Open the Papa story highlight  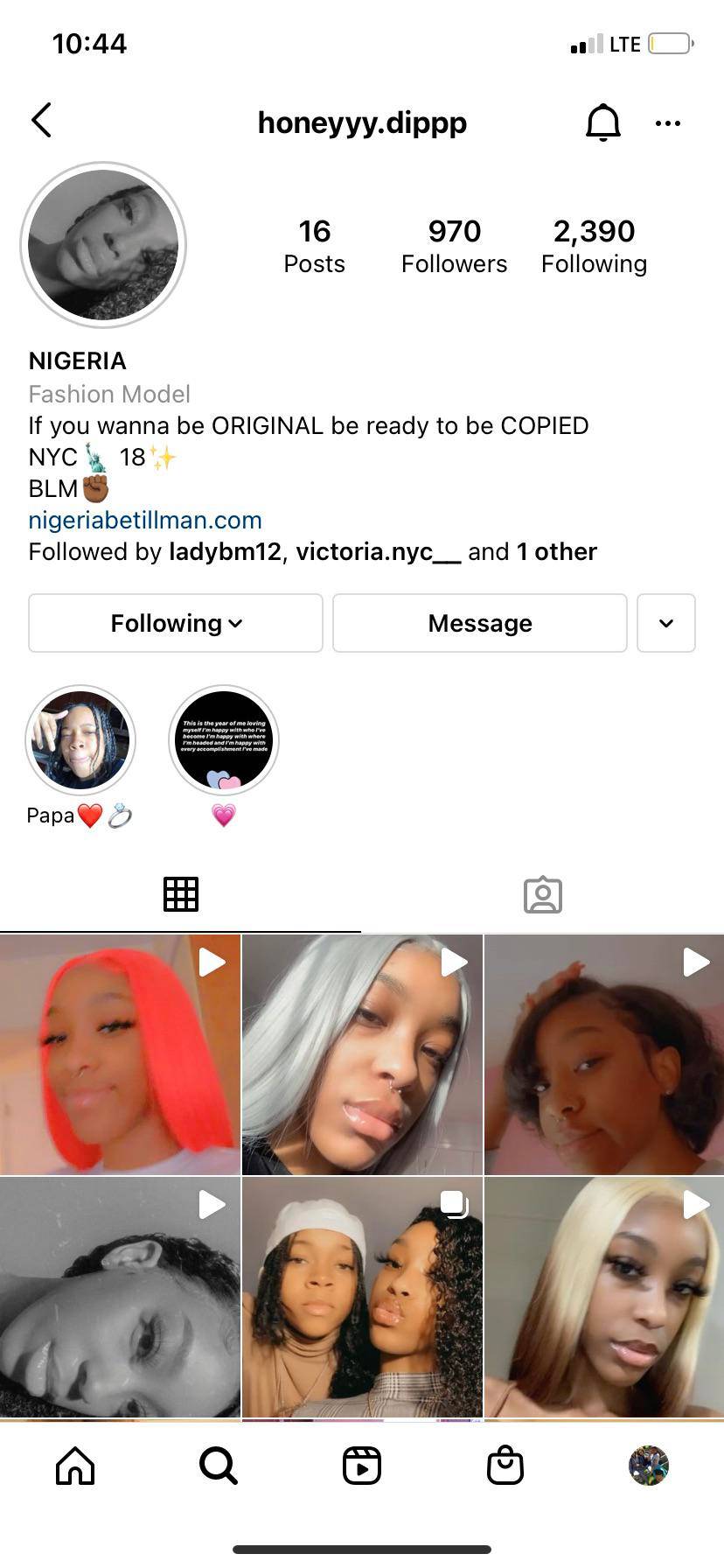pos(80,740)
